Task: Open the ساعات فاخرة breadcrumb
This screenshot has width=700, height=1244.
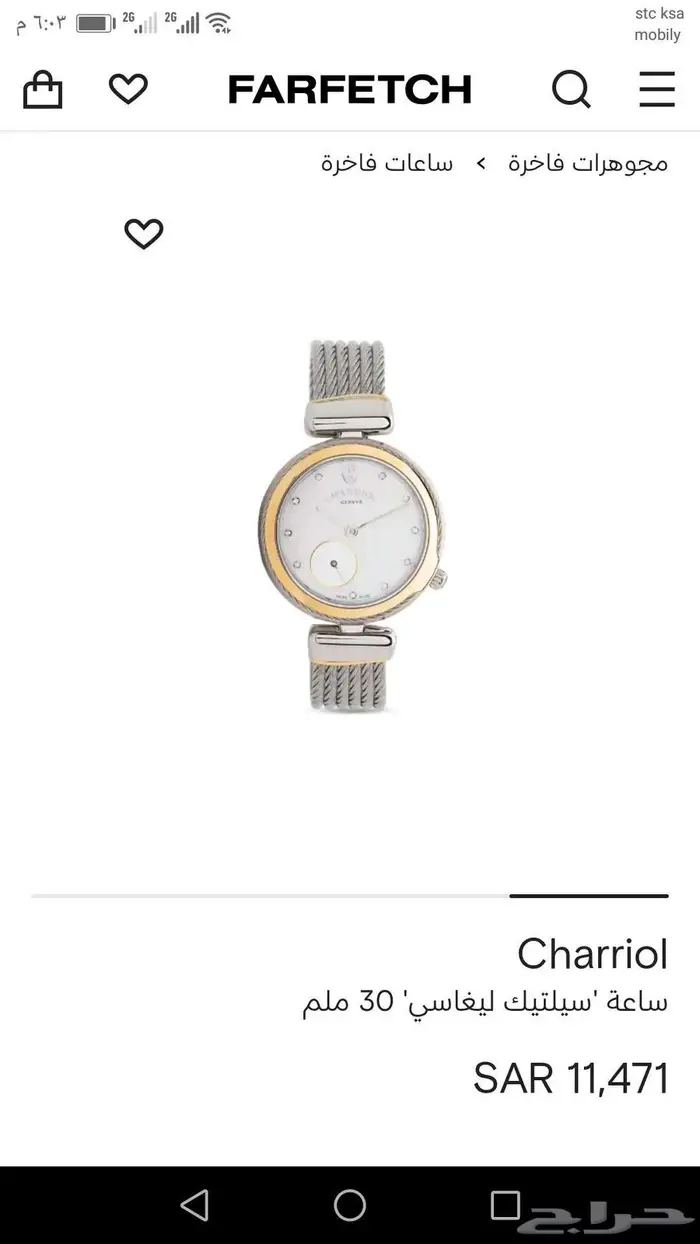Action: (387, 163)
